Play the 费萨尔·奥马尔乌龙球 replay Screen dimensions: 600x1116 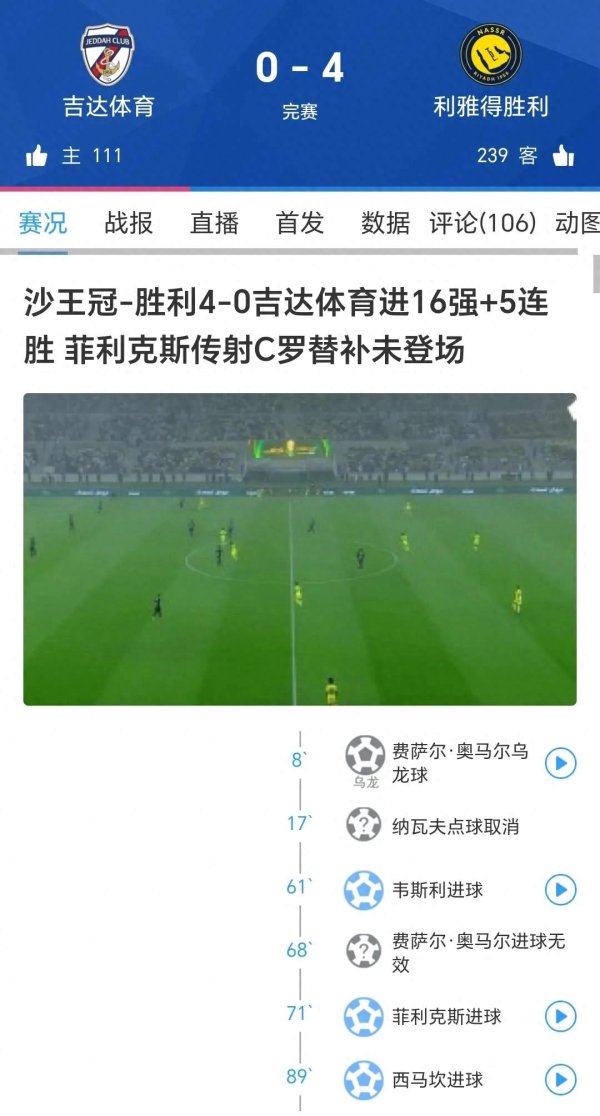[561, 764]
